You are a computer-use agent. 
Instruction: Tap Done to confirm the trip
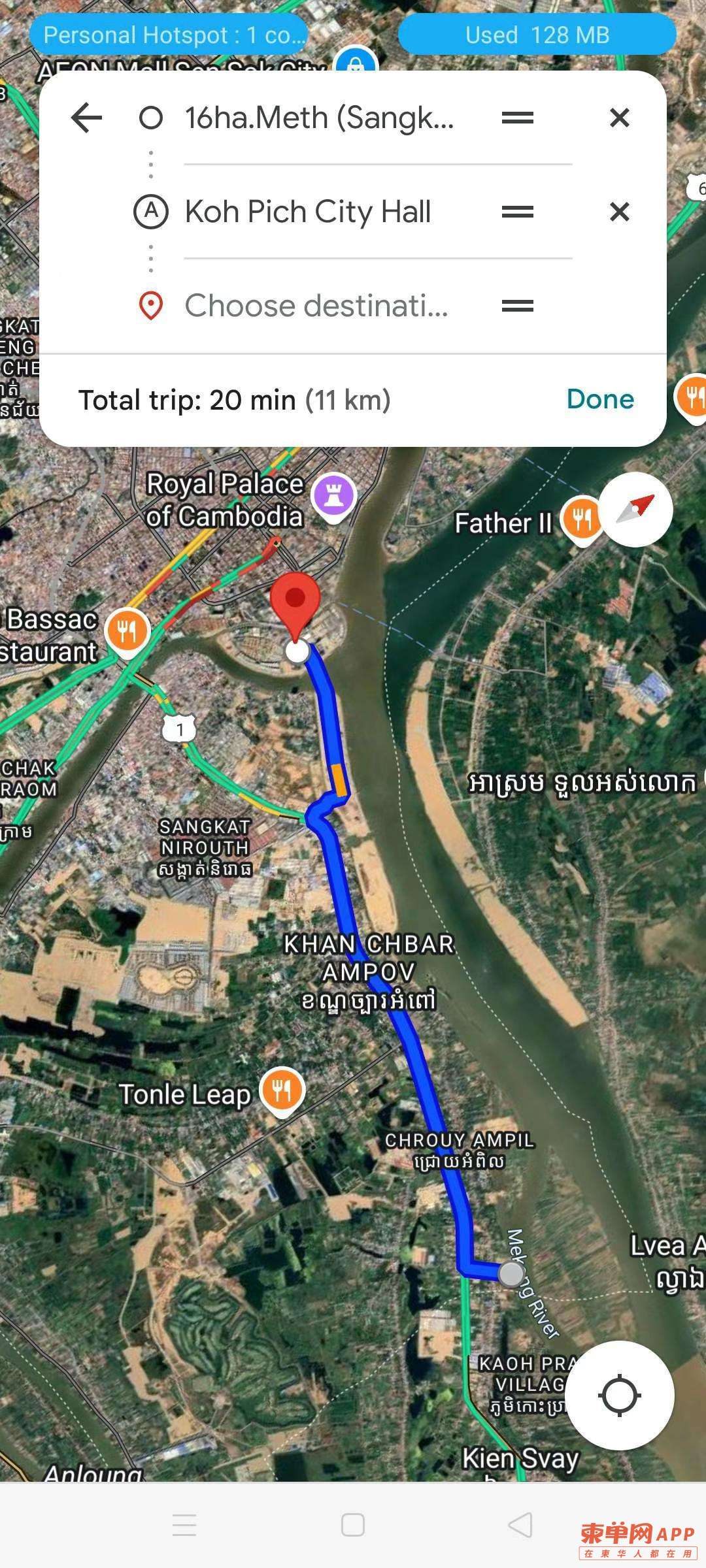coord(599,399)
